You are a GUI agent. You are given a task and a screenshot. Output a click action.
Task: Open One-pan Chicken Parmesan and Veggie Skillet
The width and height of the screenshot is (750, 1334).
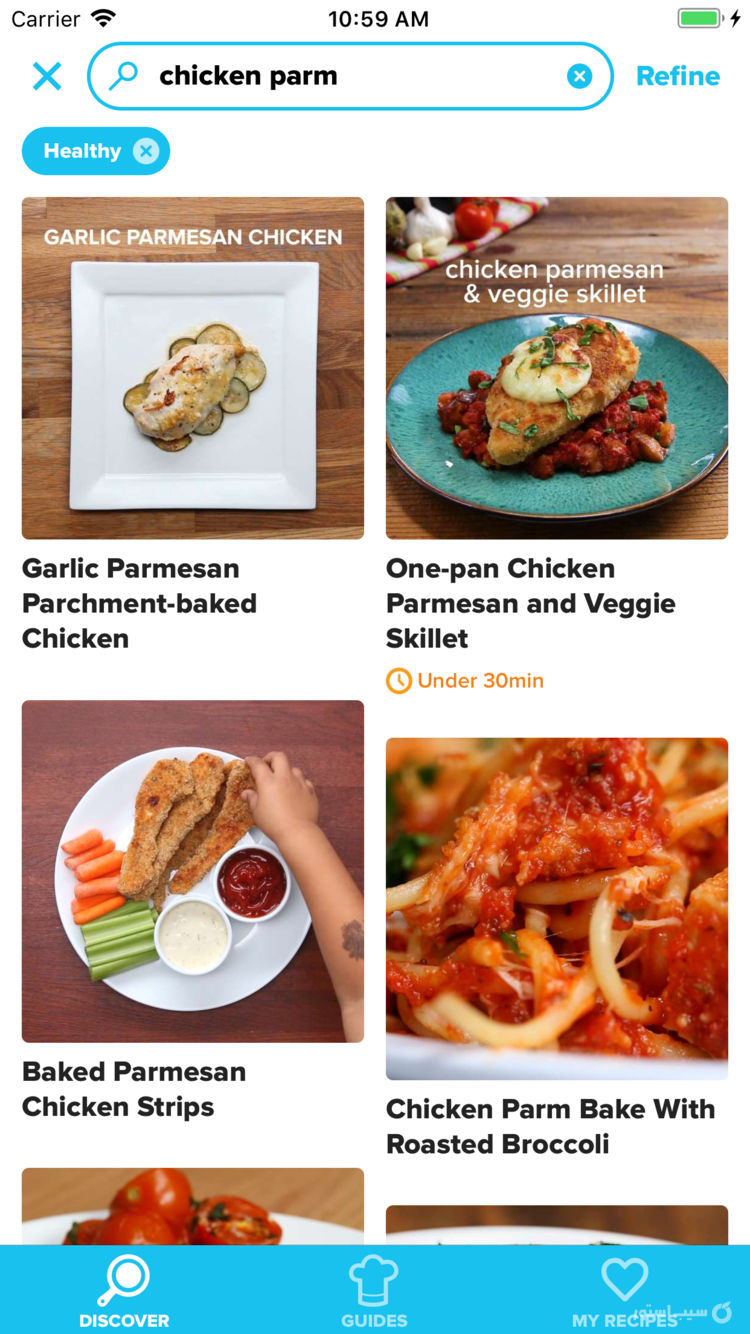click(557, 368)
